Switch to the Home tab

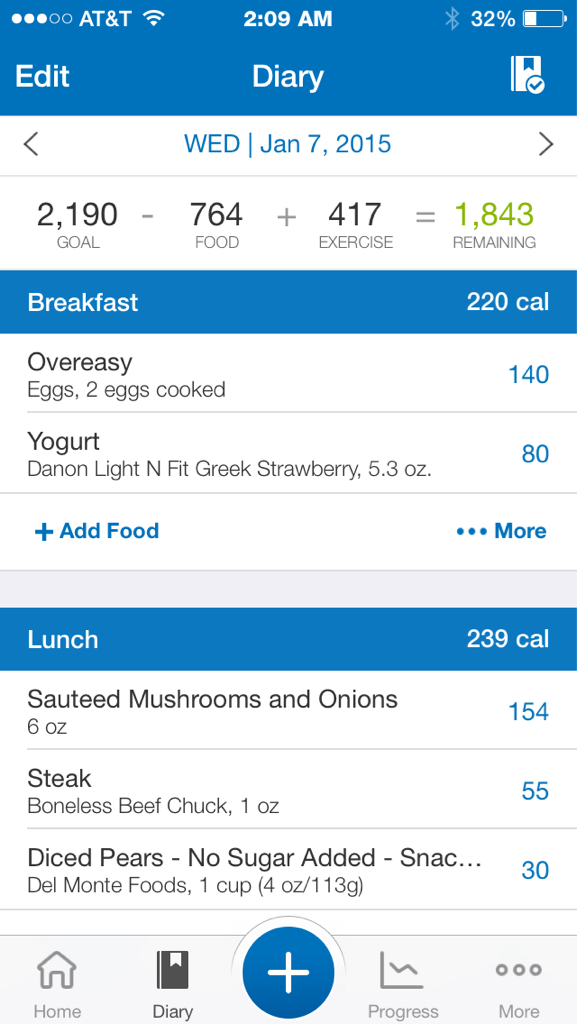tap(57, 982)
